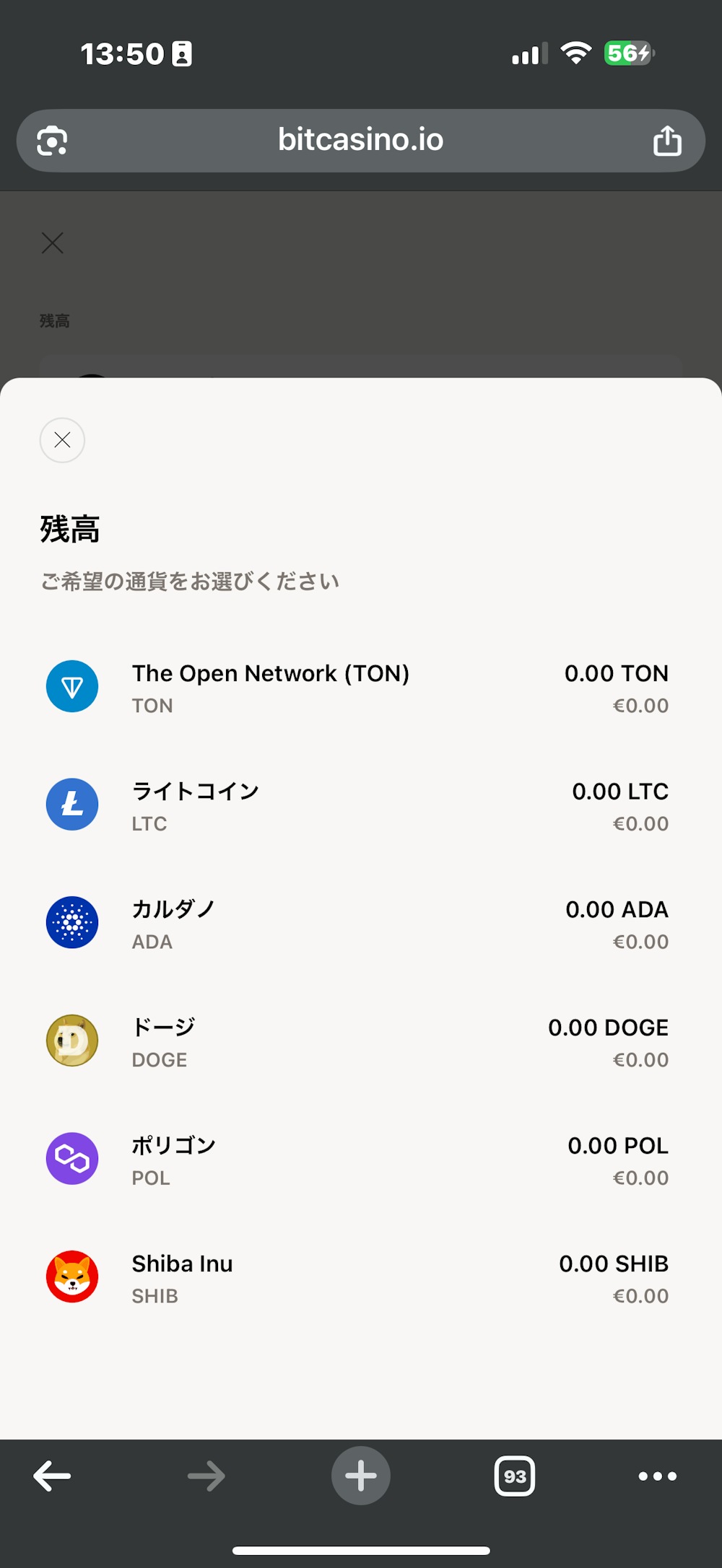The width and height of the screenshot is (722, 1568).
Task: Open a new tab with the plus button
Action: 361,1475
